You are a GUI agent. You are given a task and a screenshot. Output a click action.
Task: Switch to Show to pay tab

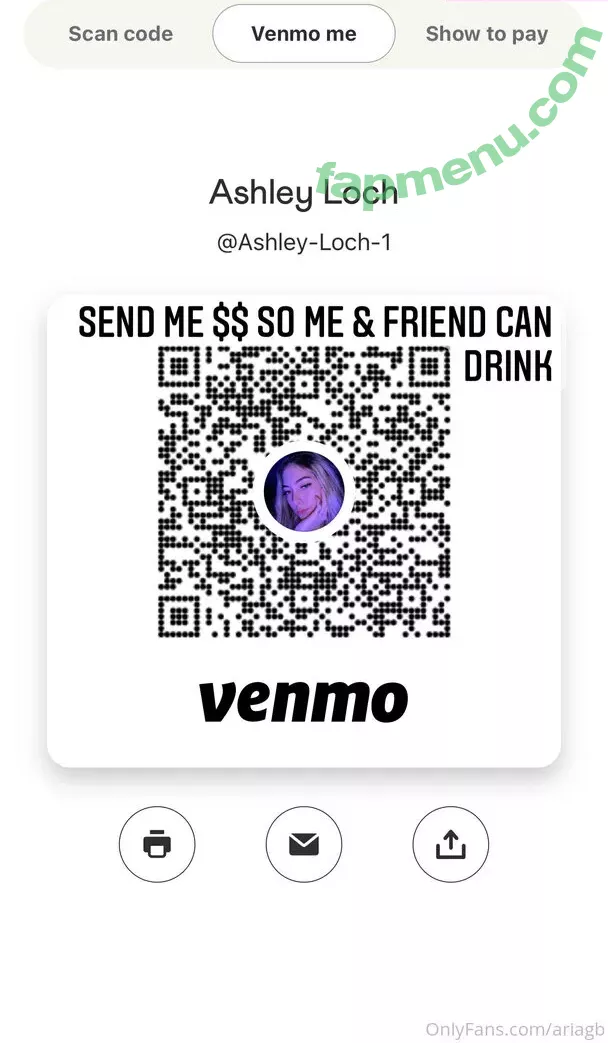tap(486, 34)
